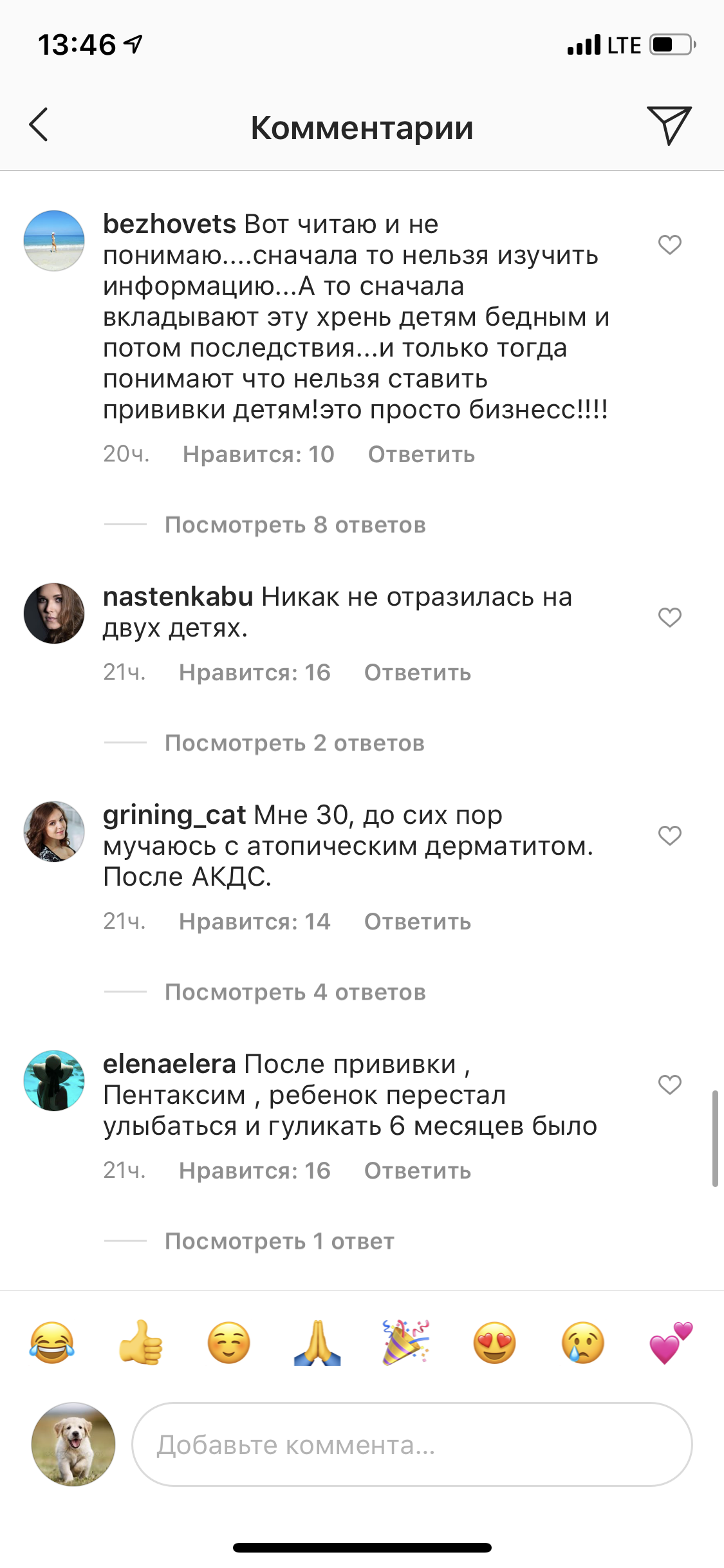Like the comment by grining_cat
This screenshot has height=1568, width=724.
pyautogui.click(x=669, y=835)
